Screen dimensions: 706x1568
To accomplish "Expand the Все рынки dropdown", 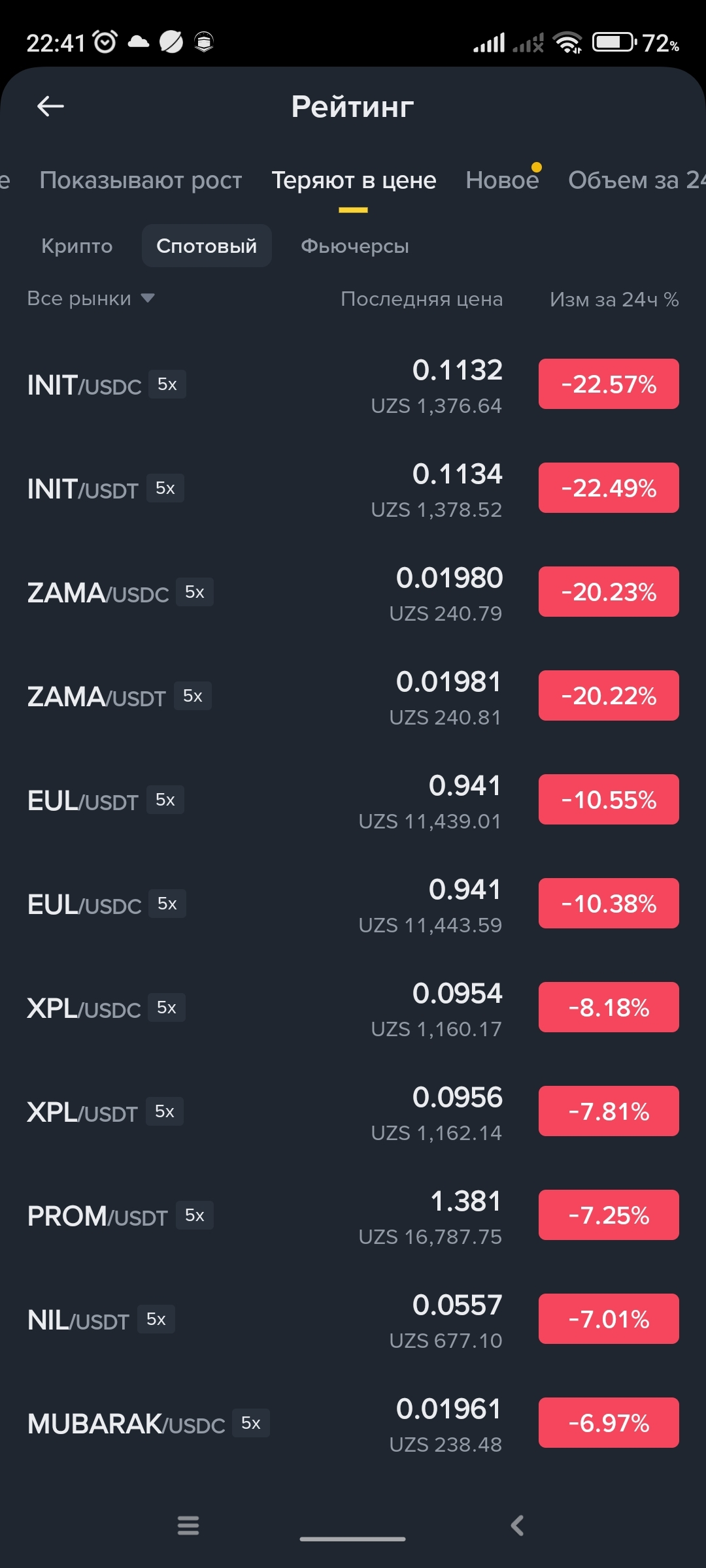I will [x=91, y=299].
